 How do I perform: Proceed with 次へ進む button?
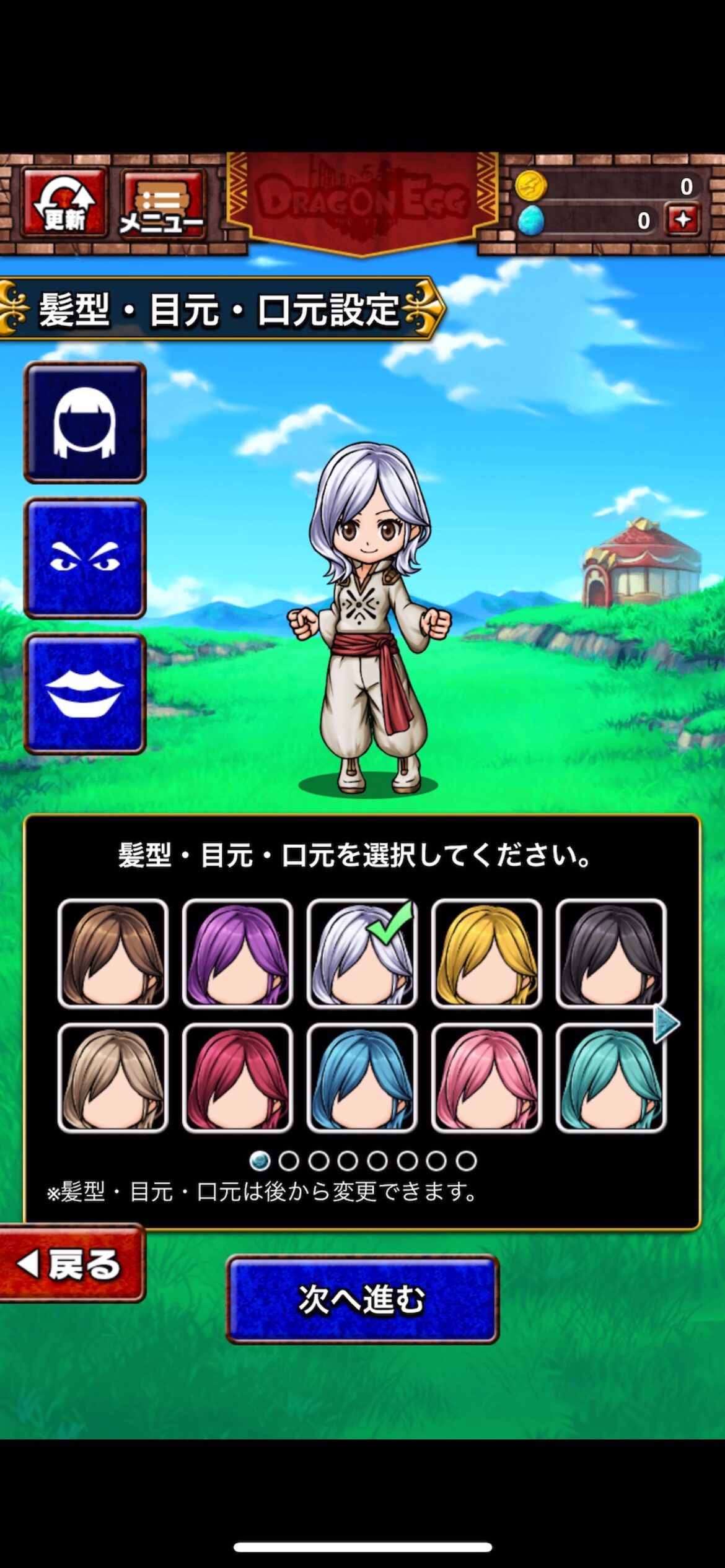(362, 1299)
